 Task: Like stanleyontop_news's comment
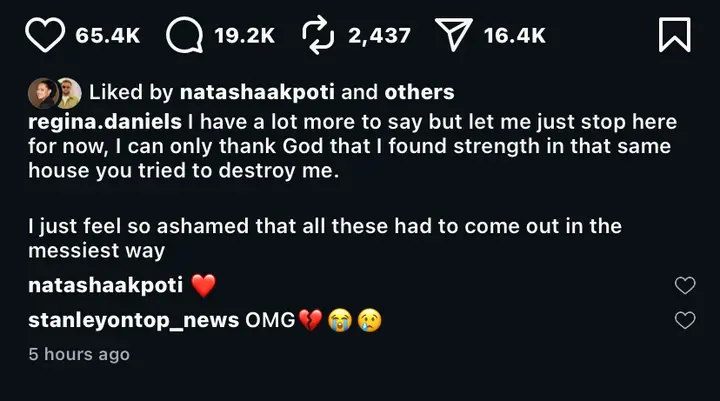pos(685,321)
